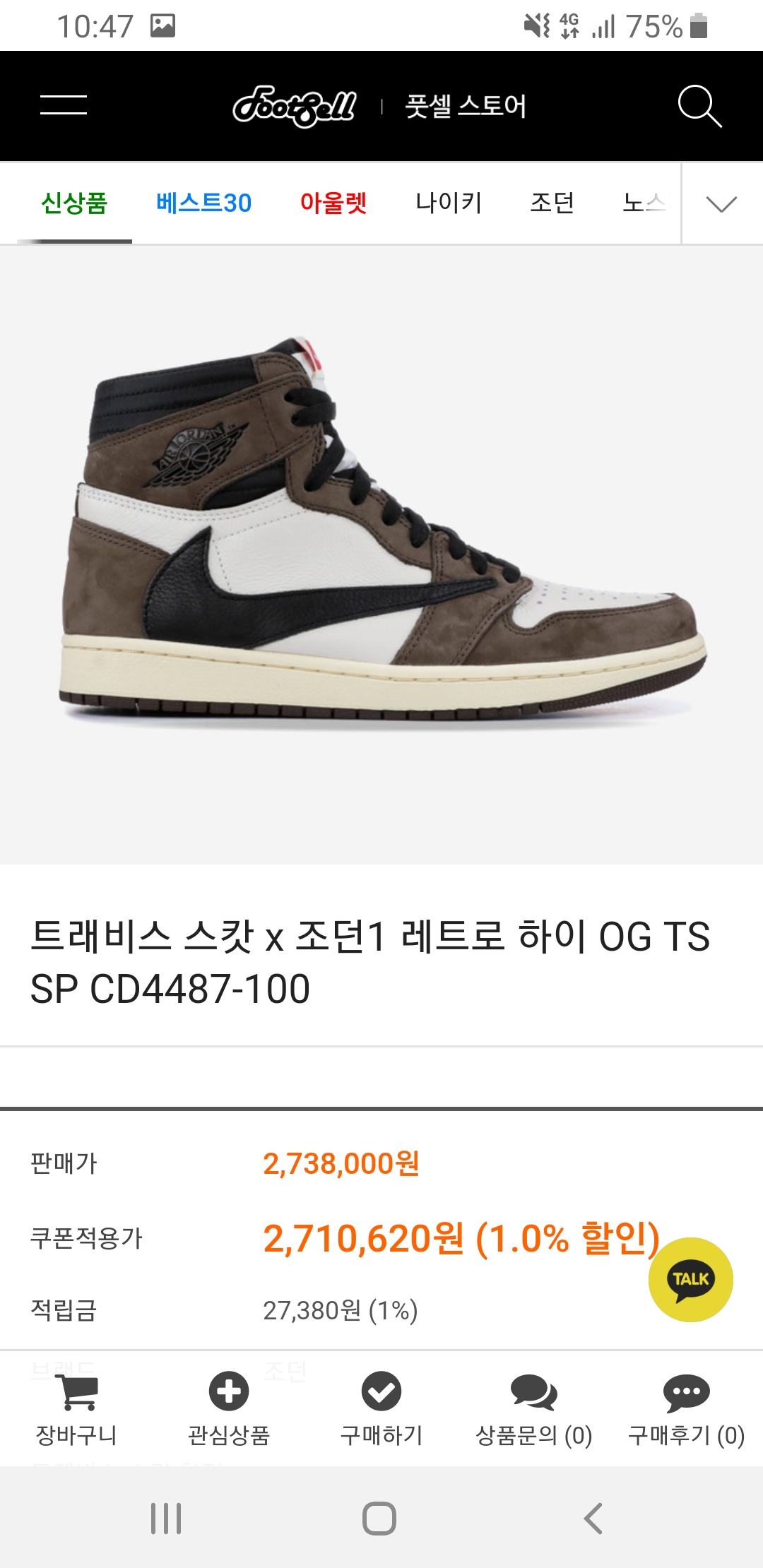View the Travis Scott Jordan 1 photo

coord(381,530)
